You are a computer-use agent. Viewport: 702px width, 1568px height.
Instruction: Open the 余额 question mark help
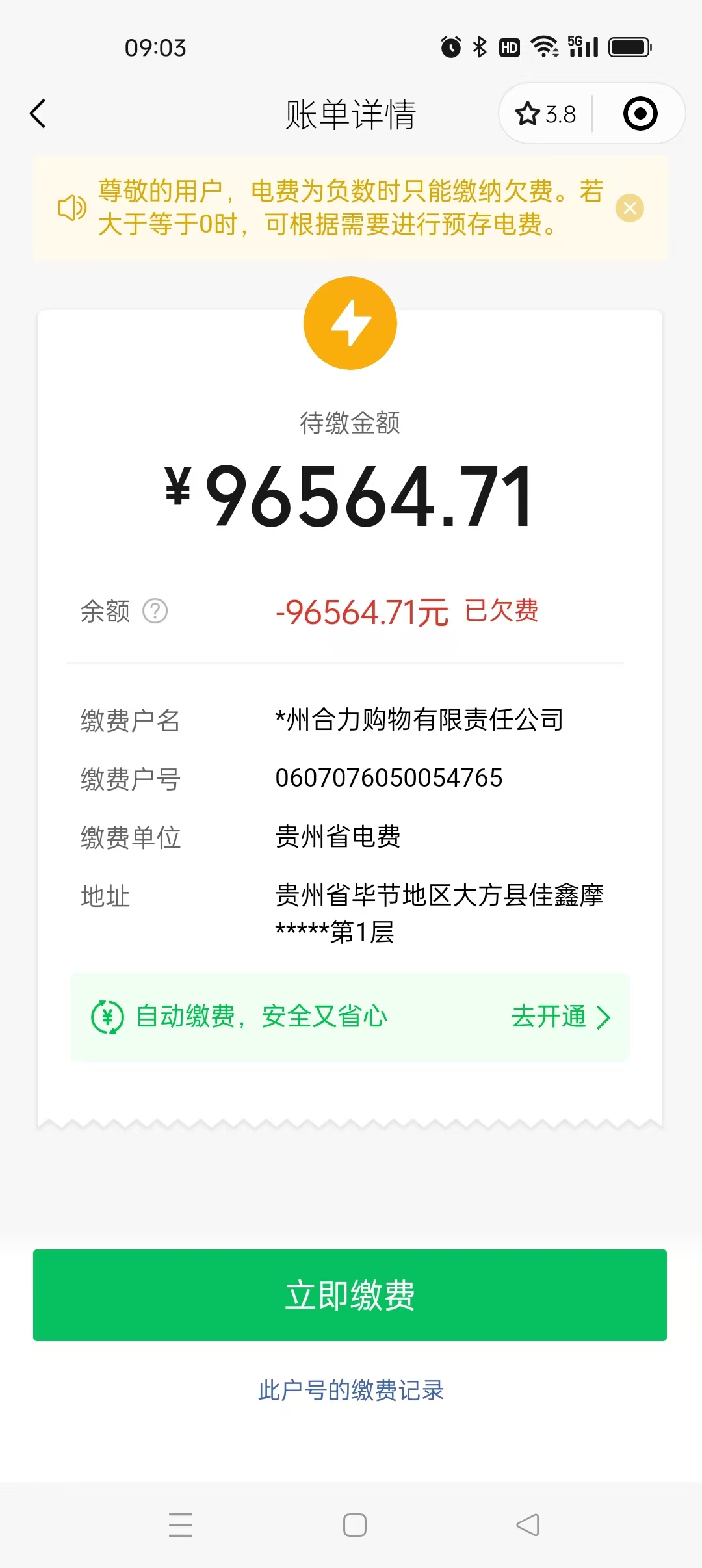pyautogui.click(x=155, y=611)
